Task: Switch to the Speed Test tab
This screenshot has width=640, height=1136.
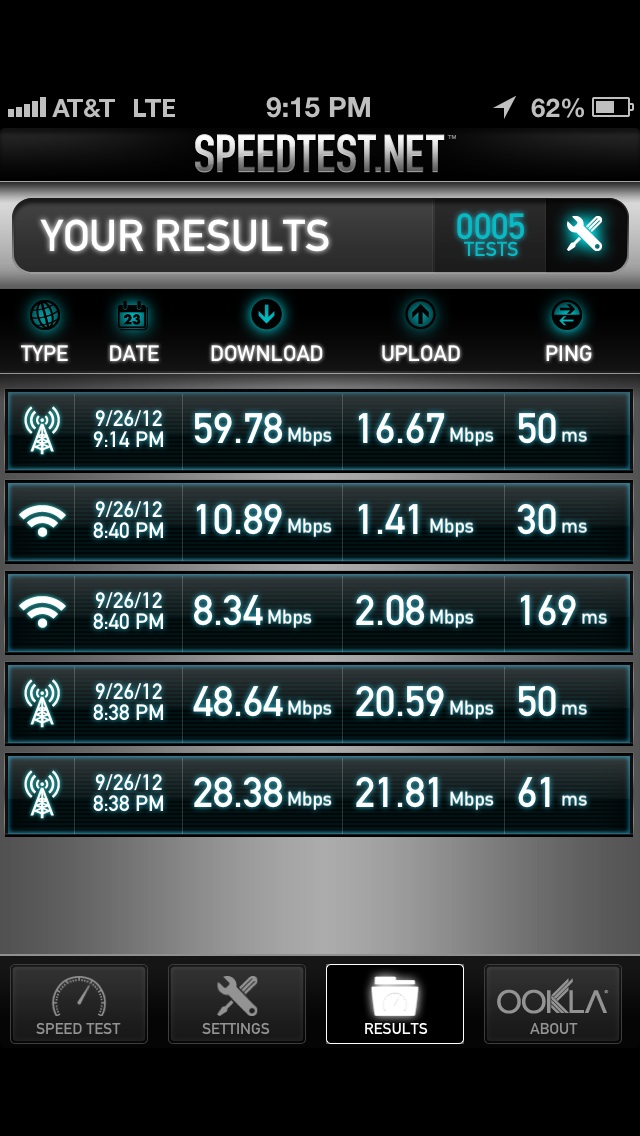Action: click(78, 1003)
